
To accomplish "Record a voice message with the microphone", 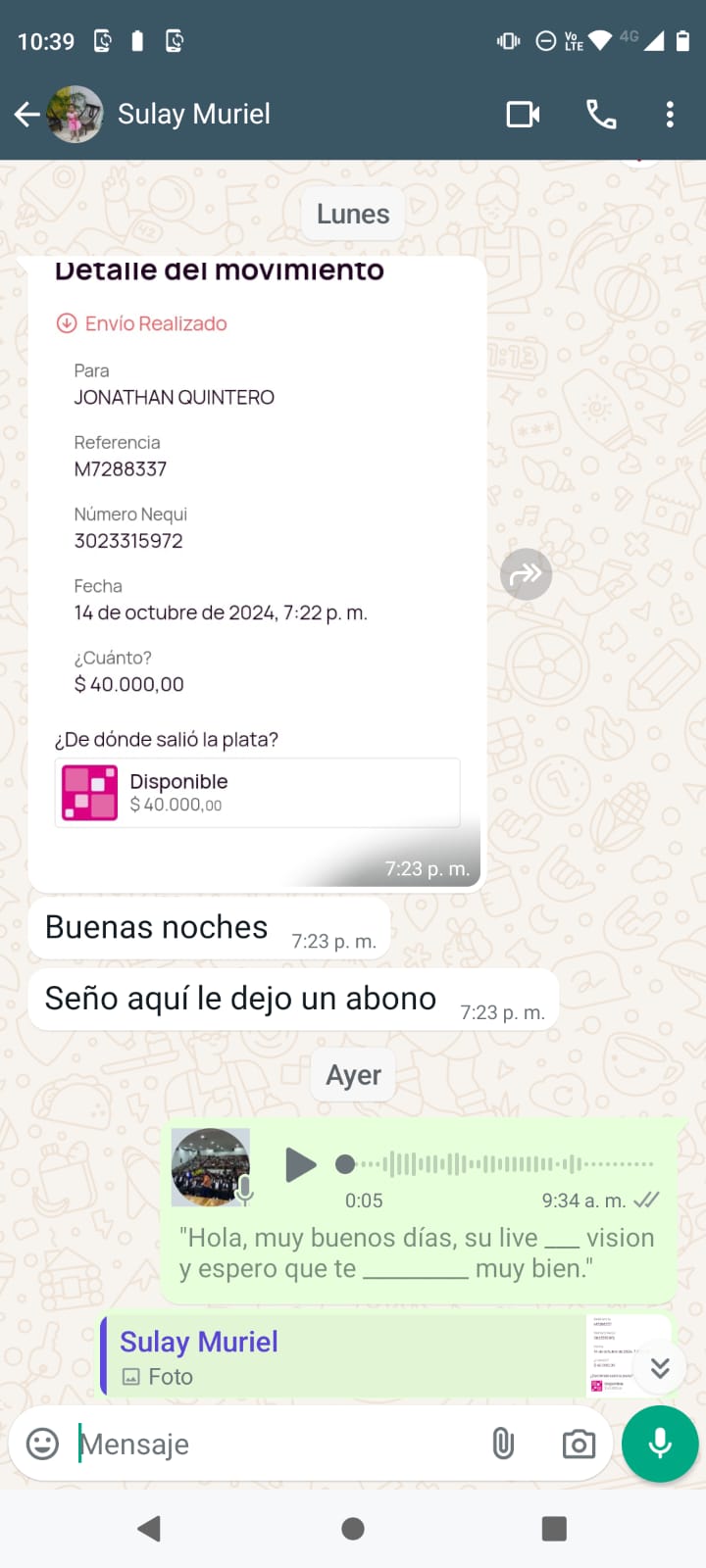I will (660, 1444).
